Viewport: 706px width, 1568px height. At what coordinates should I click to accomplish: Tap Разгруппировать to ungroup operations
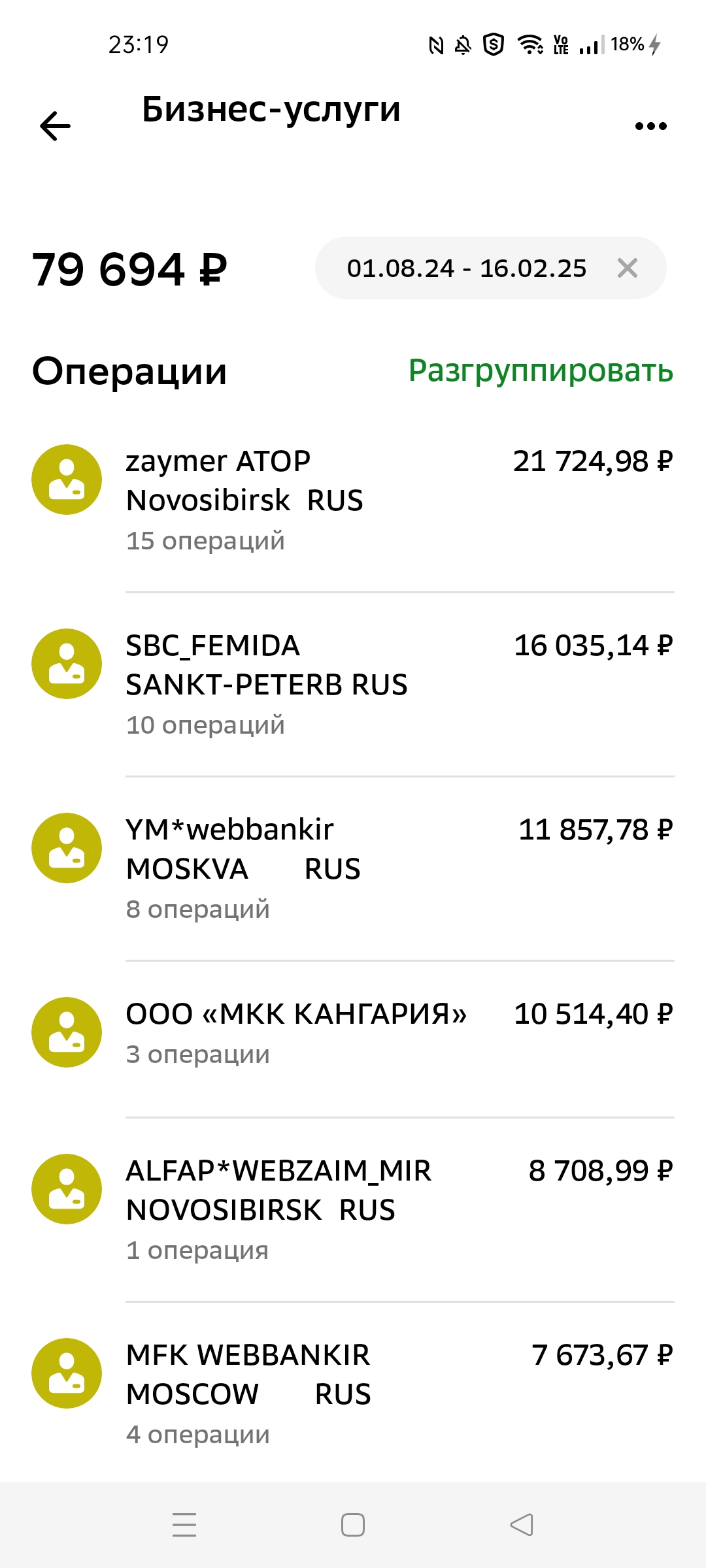[541, 370]
